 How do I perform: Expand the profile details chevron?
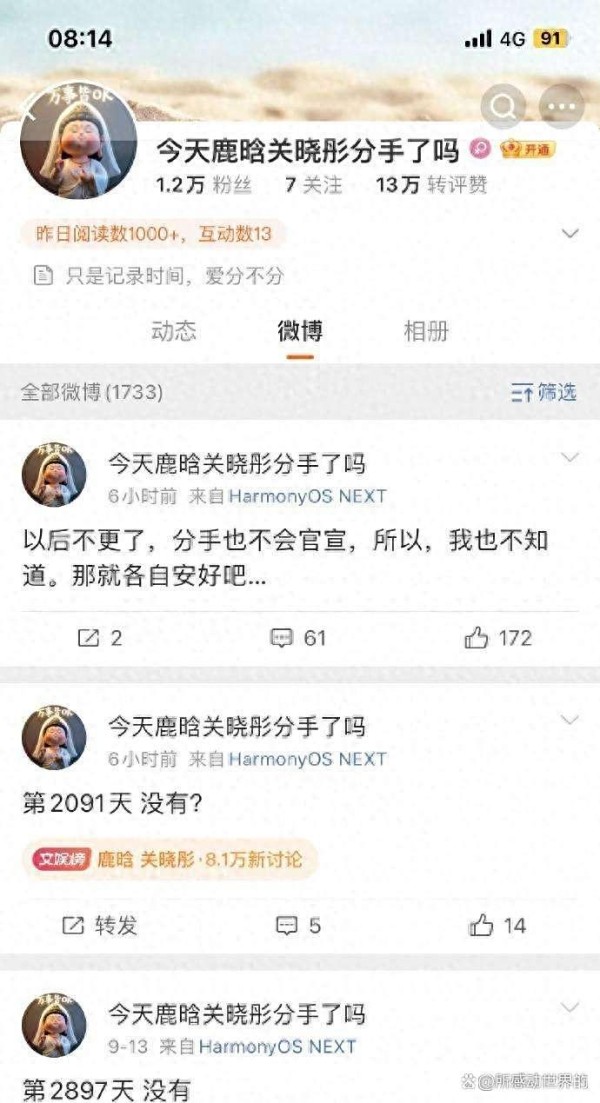pyautogui.click(x=570, y=234)
